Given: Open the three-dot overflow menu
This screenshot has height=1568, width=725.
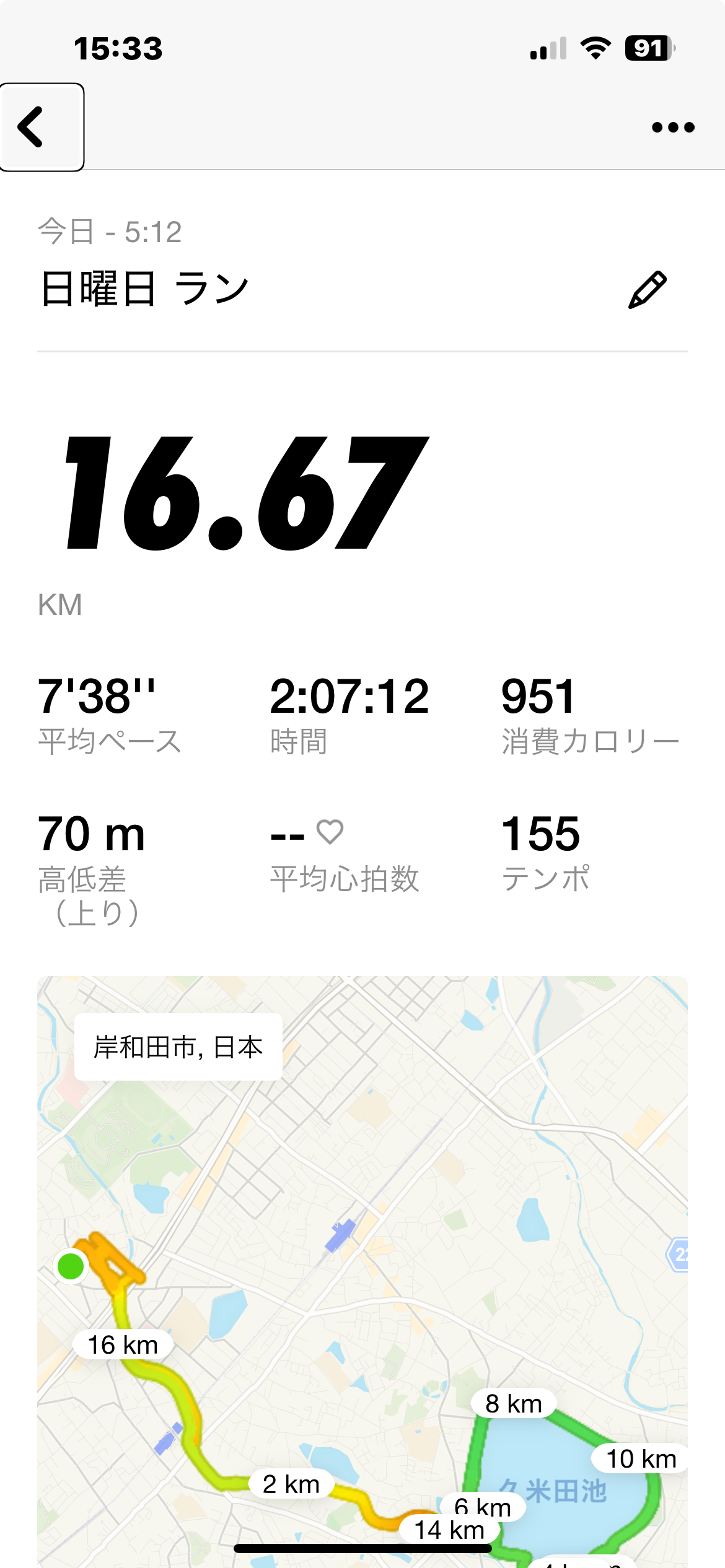Looking at the screenshot, I should [x=673, y=128].
